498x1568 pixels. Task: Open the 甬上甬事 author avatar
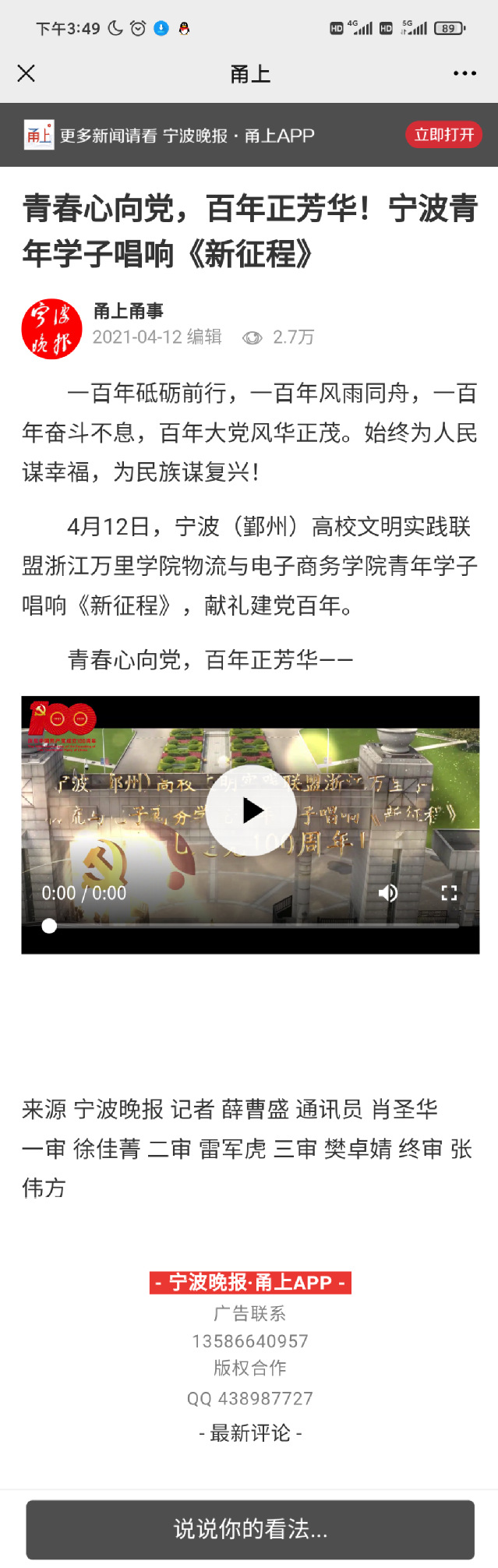coord(51,328)
